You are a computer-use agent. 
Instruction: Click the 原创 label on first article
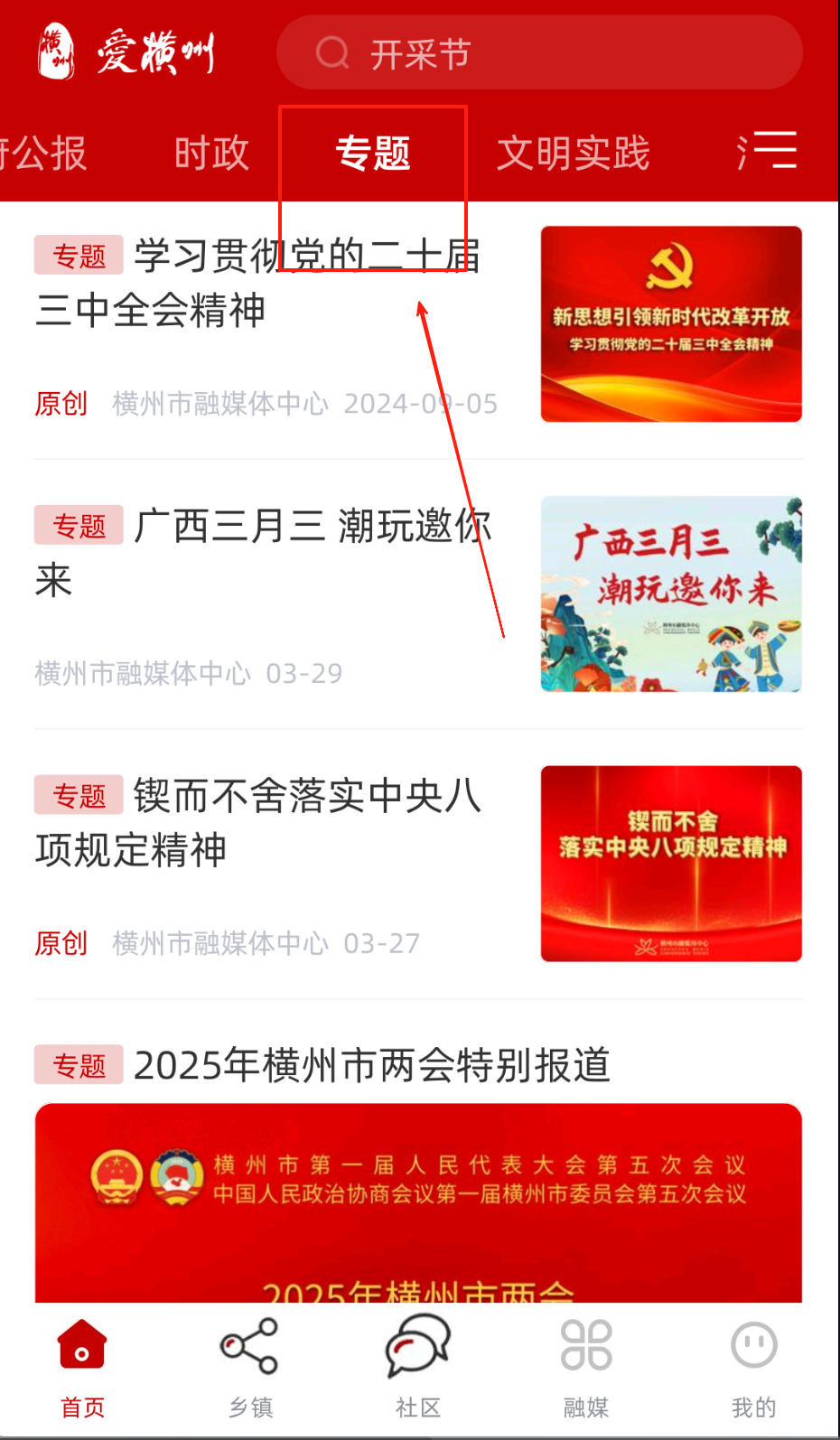point(61,404)
